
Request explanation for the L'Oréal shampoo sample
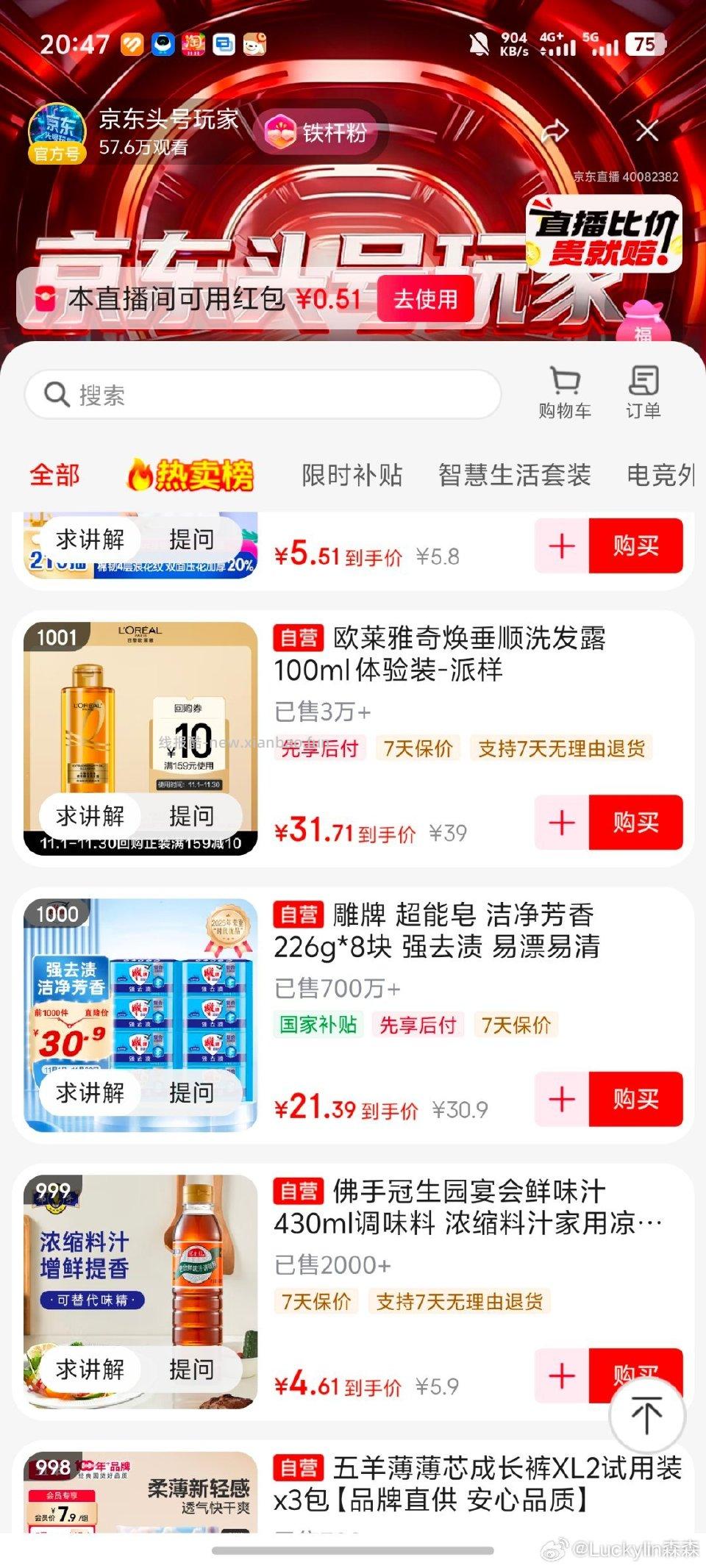[90, 816]
